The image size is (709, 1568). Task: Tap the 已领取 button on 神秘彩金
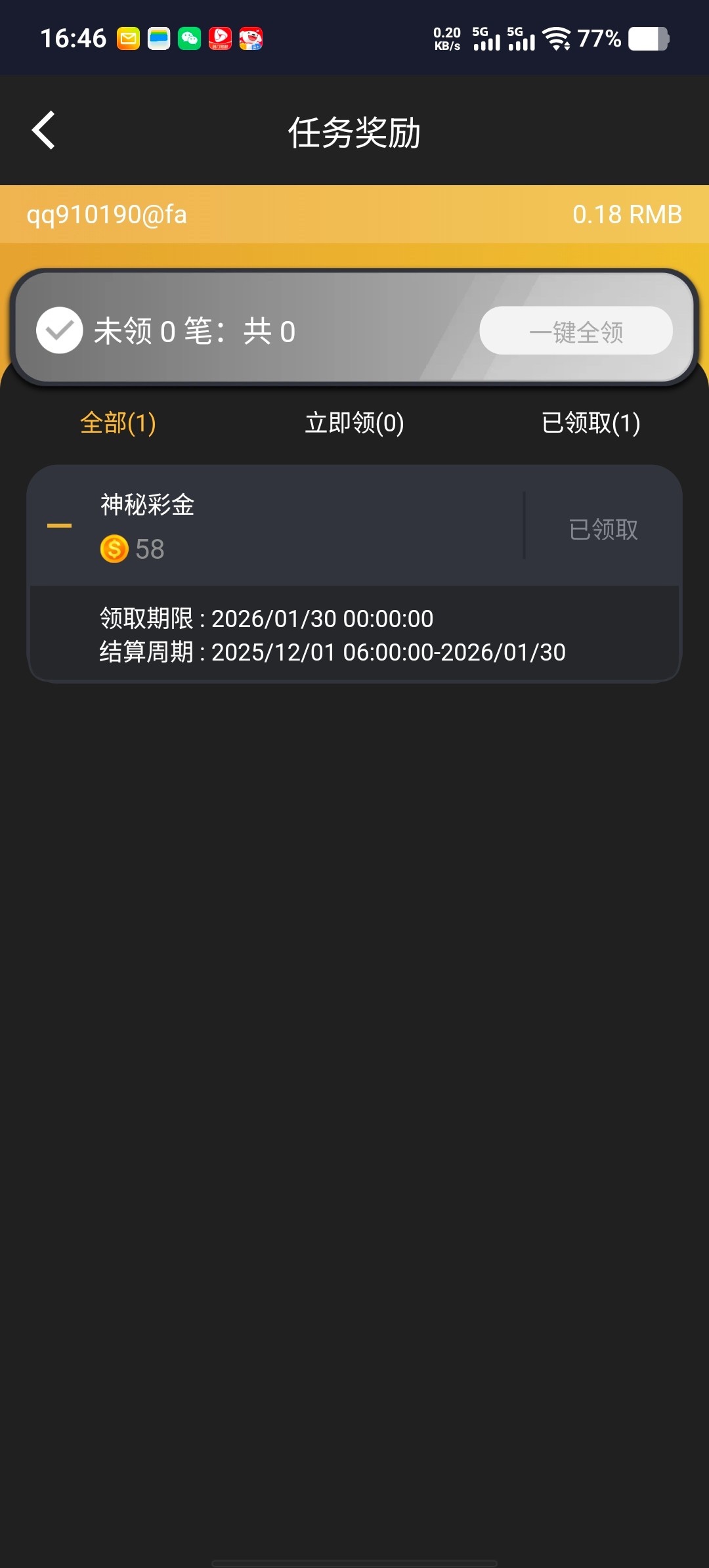(603, 529)
